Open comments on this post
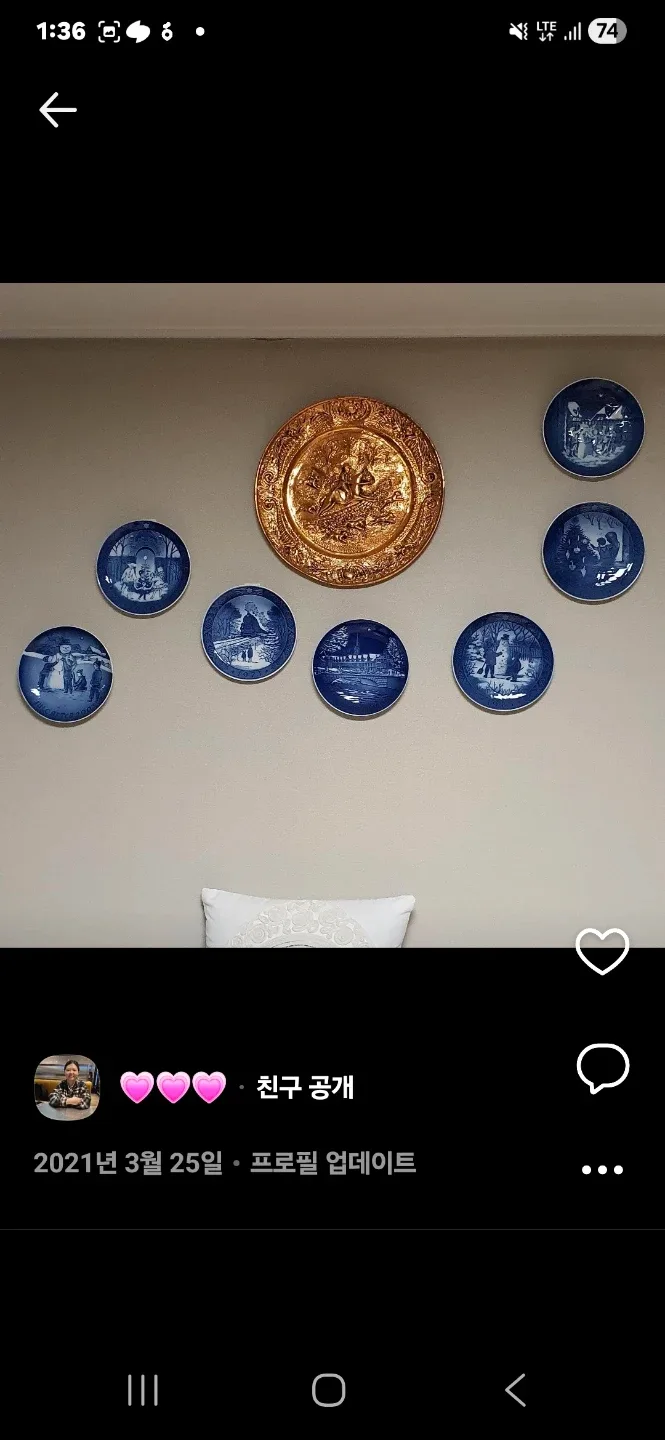Screen dimensions: 665x1440 [x=602, y=1068]
